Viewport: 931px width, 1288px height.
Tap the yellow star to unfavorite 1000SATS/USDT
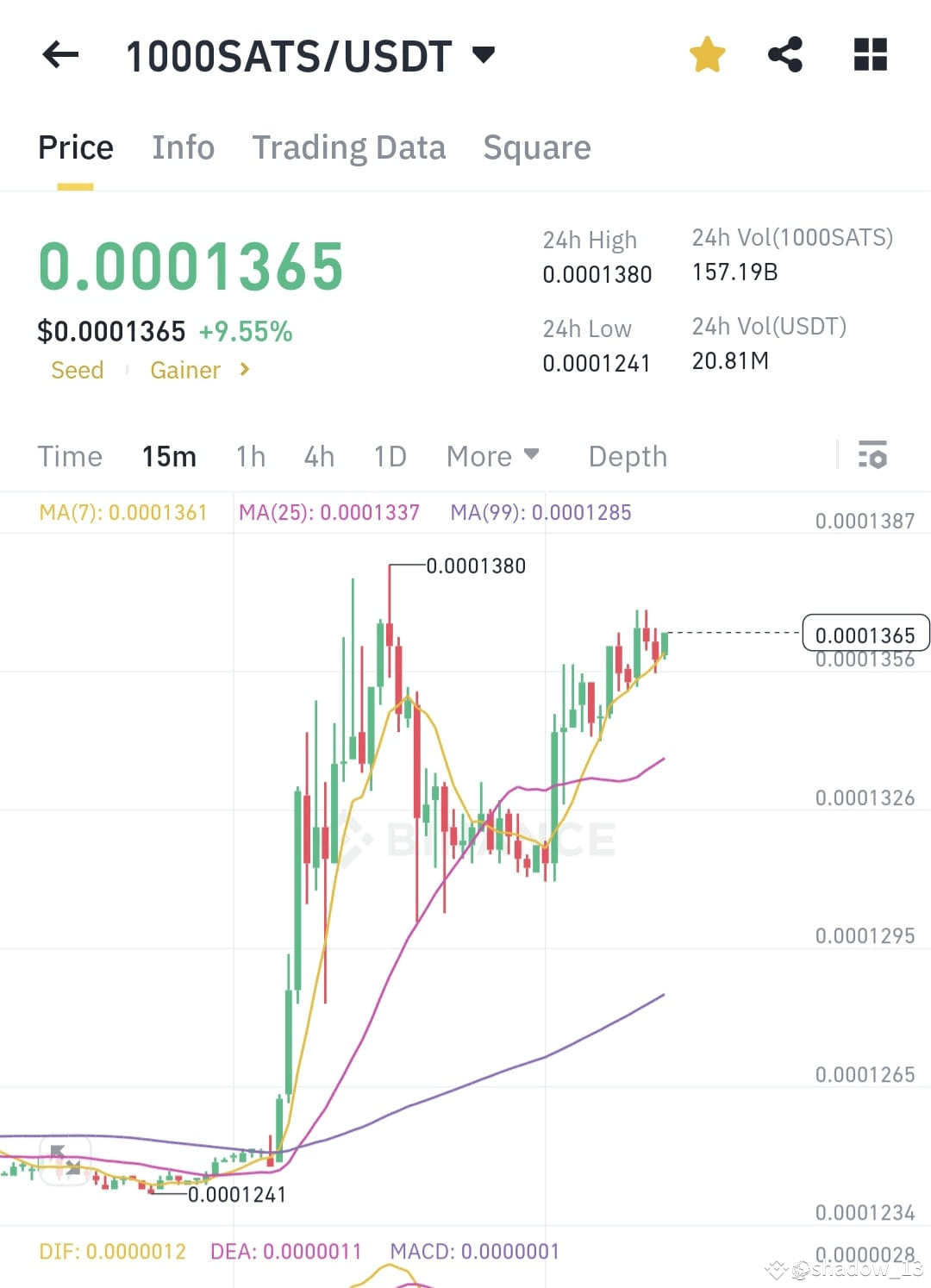(706, 53)
